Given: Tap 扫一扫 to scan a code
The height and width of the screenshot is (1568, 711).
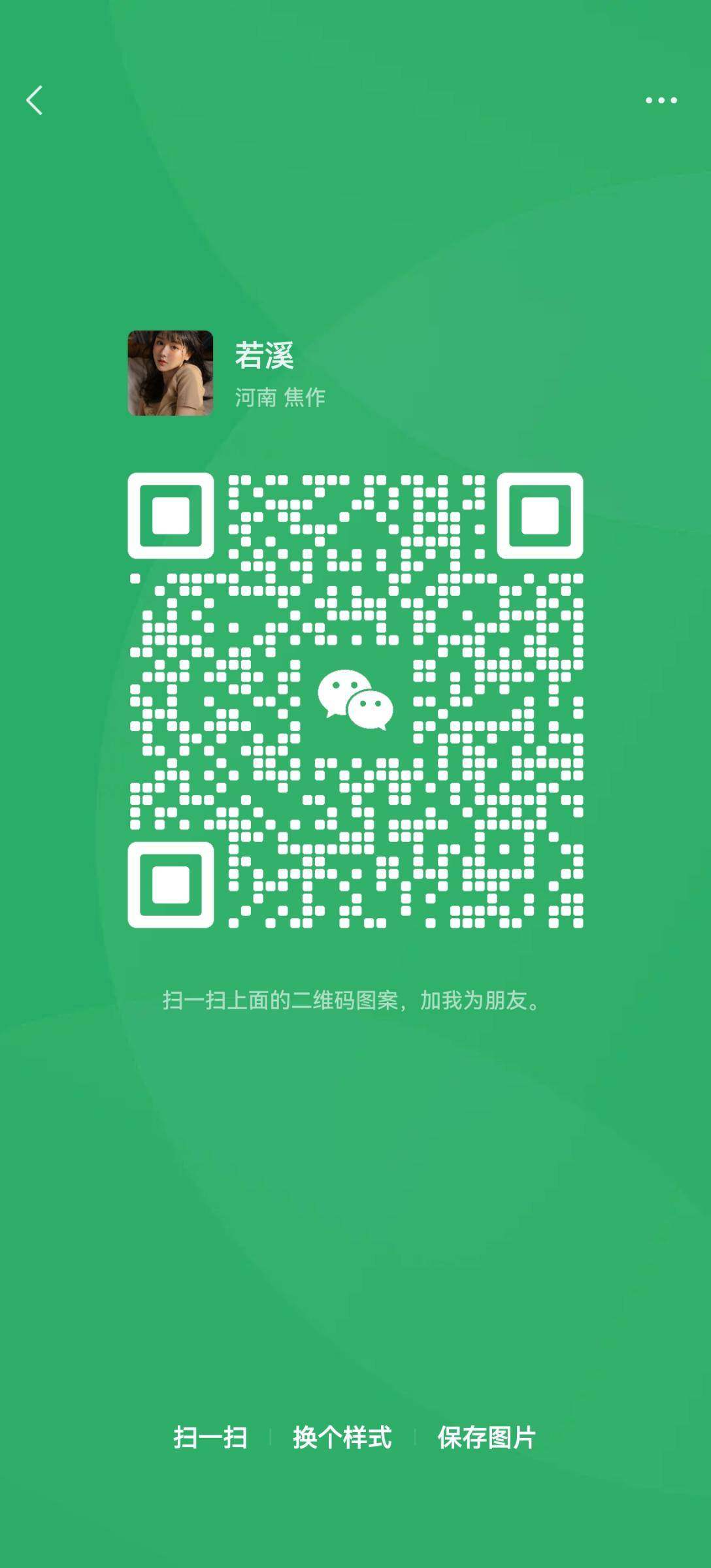Looking at the screenshot, I should pos(210,1438).
